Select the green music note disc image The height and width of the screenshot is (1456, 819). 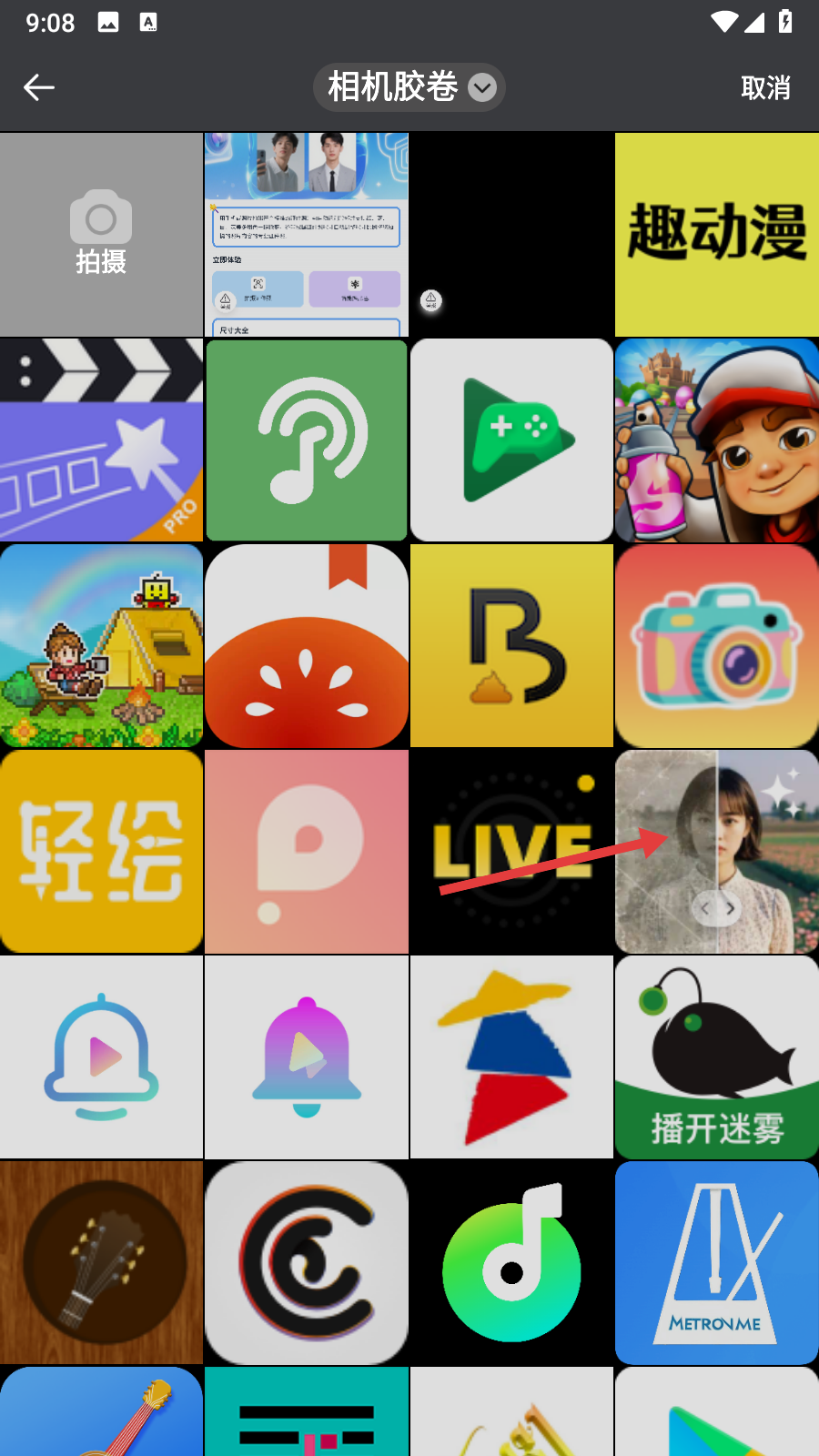point(511,1263)
